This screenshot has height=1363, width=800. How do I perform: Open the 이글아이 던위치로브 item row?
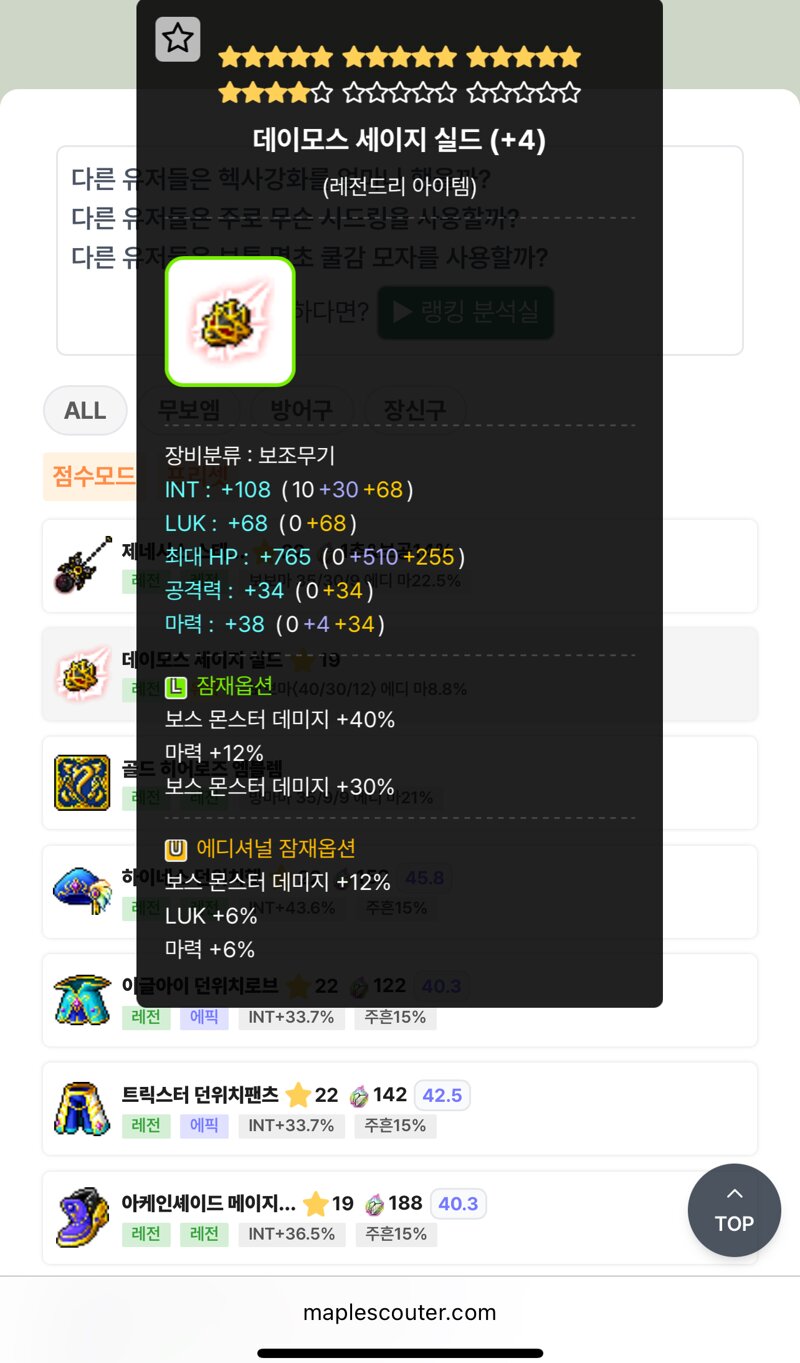click(x=400, y=1000)
